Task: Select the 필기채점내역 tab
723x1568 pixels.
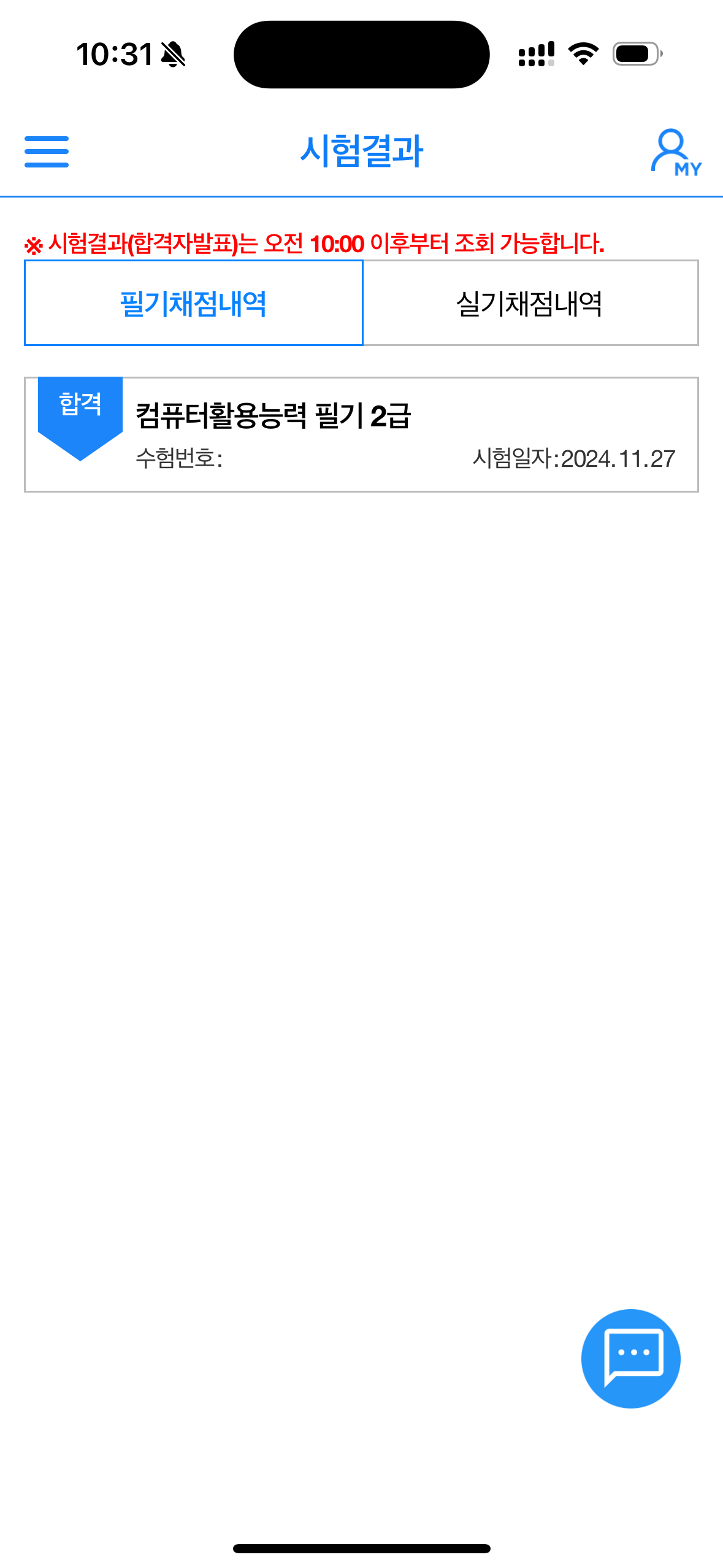Action: pos(194,303)
